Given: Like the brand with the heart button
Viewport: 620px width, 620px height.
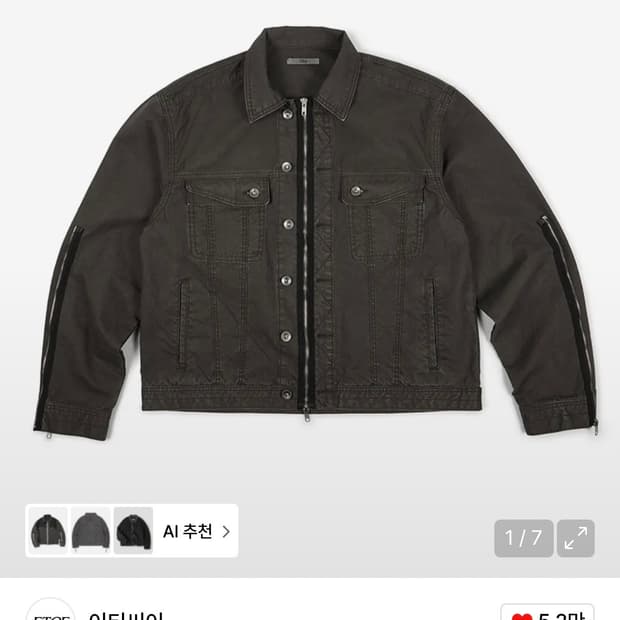Looking at the screenshot, I should tap(522, 614).
